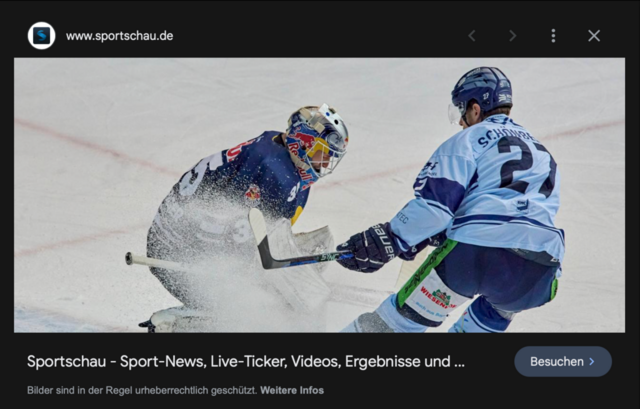Screen dimensions: 640x409
Task: Go to the previous image
Action: [472, 36]
